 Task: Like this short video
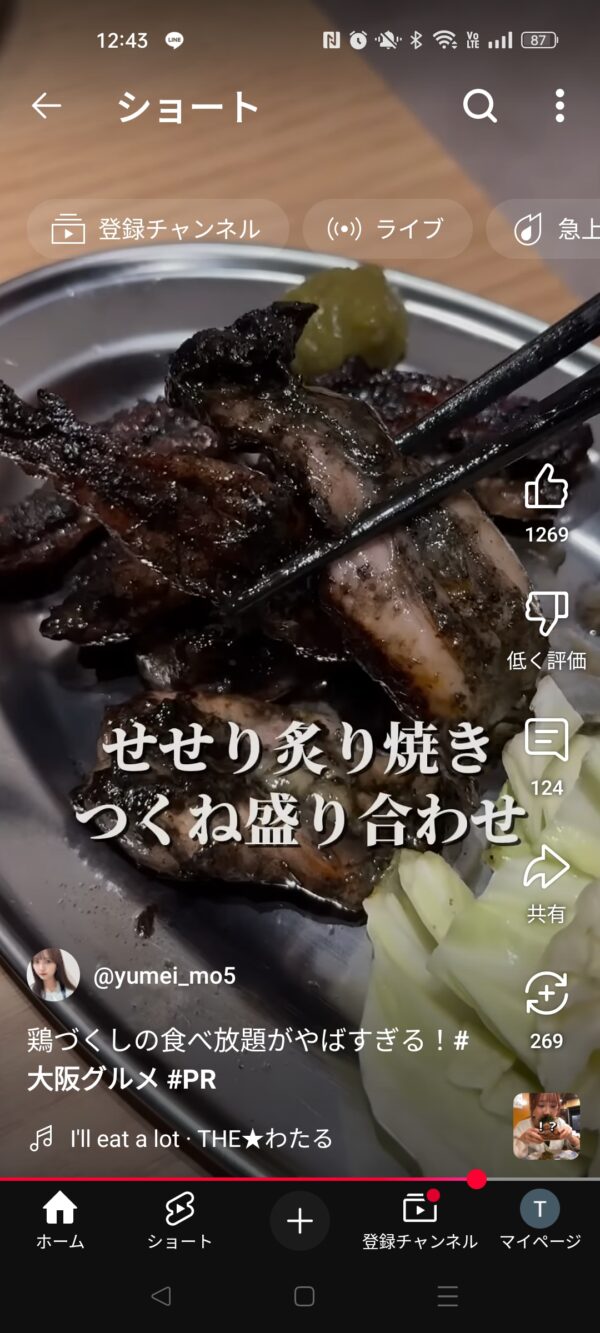pyautogui.click(x=546, y=487)
